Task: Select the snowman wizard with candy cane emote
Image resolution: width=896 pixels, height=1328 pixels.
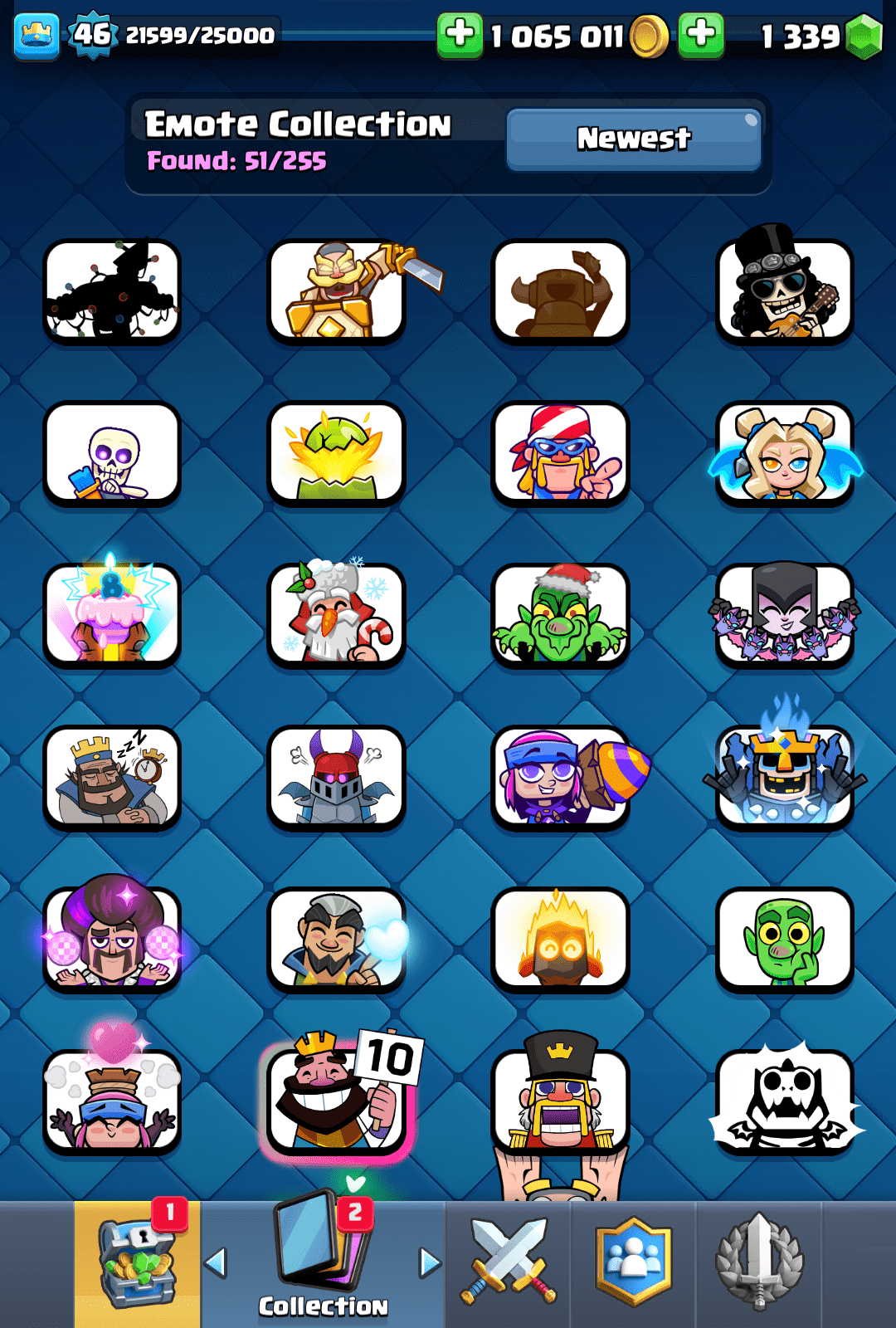Action: pyautogui.click(x=336, y=616)
